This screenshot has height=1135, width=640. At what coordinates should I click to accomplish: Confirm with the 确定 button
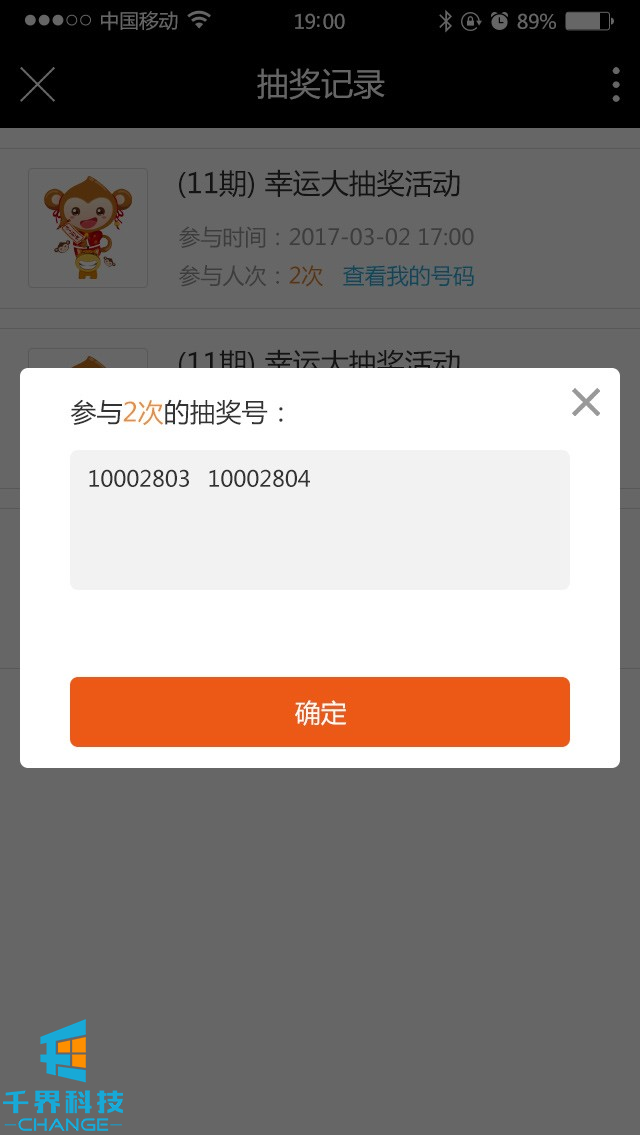(320, 712)
